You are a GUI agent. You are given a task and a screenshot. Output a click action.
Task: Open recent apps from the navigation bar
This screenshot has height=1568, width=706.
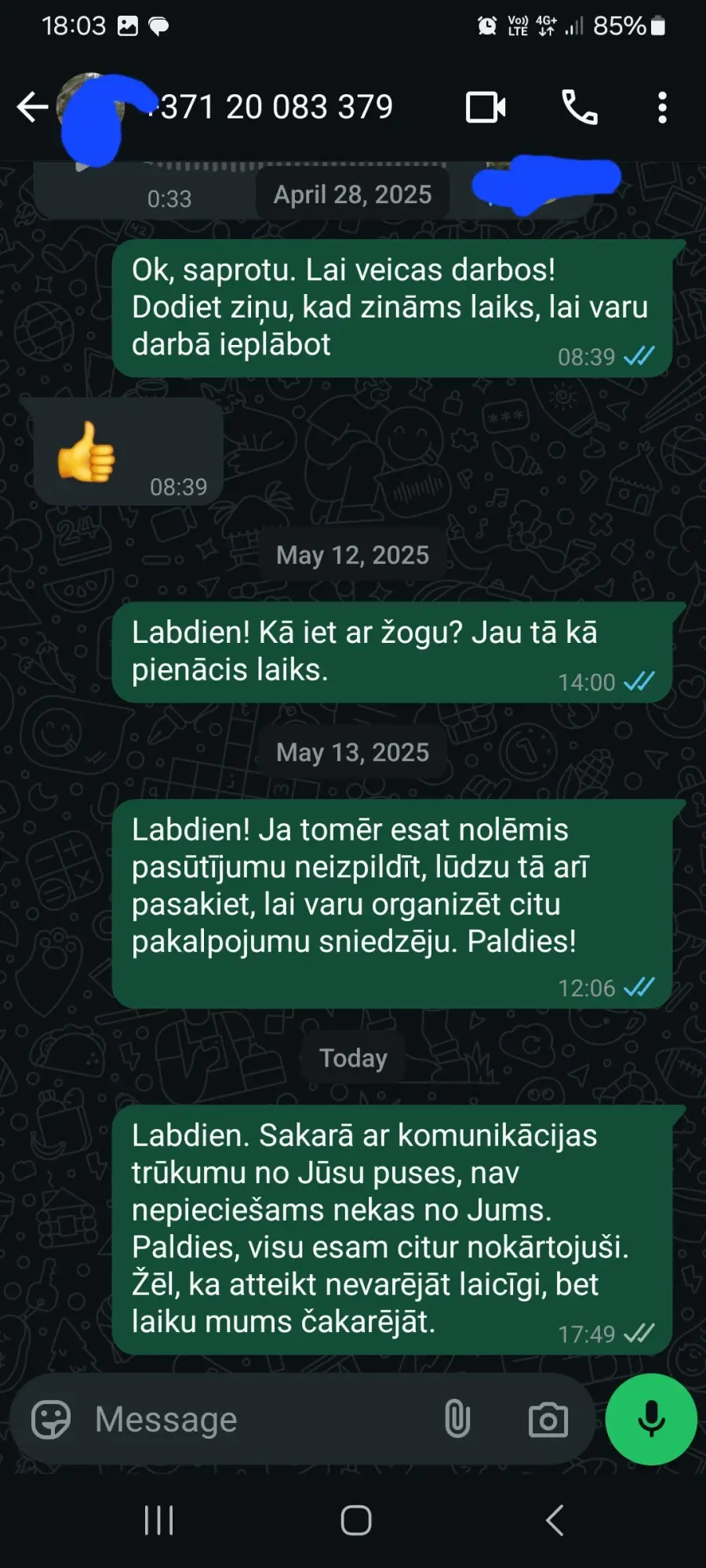(x=159, y=1521)
